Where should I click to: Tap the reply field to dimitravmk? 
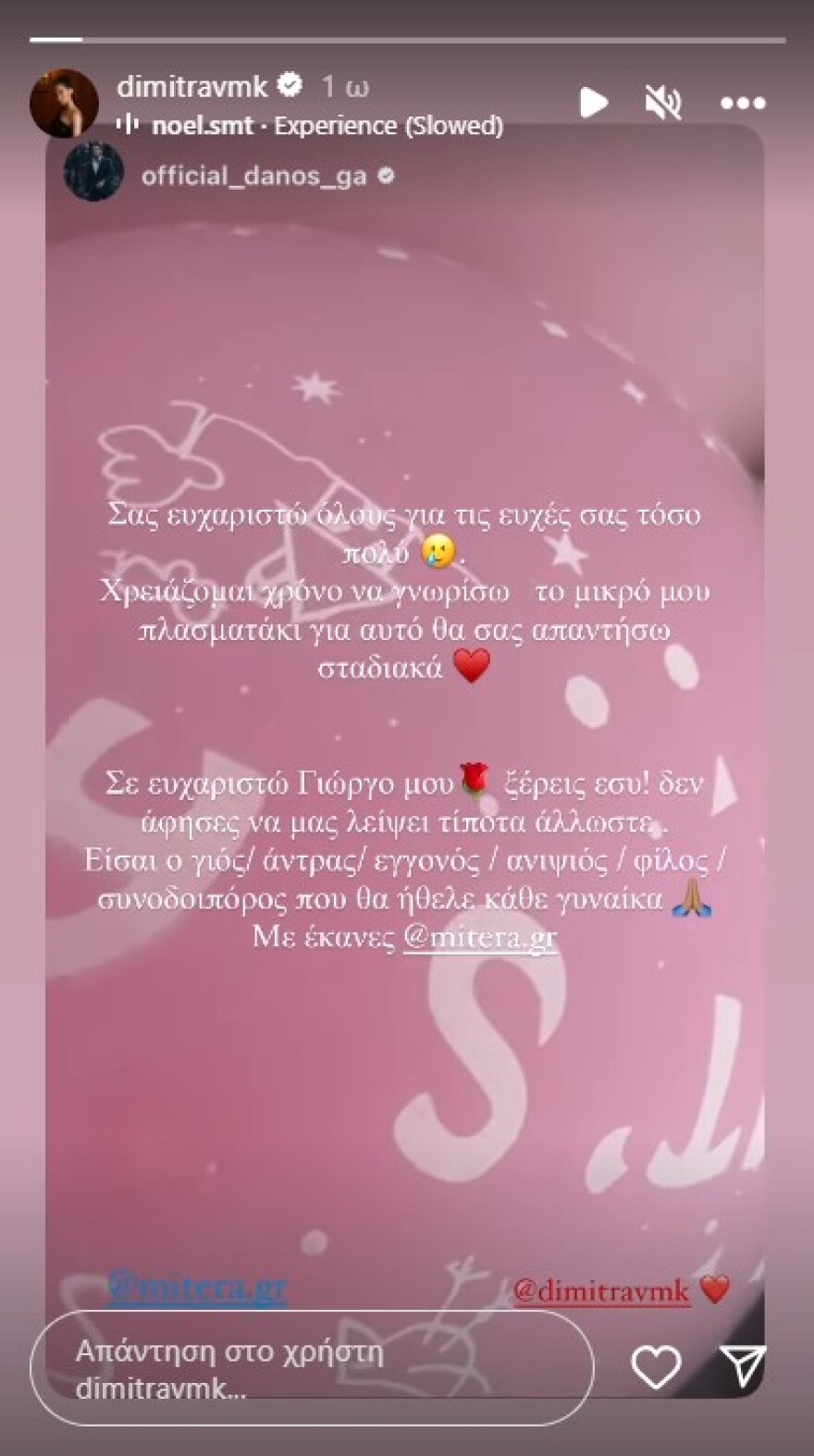click(310, 1370)
